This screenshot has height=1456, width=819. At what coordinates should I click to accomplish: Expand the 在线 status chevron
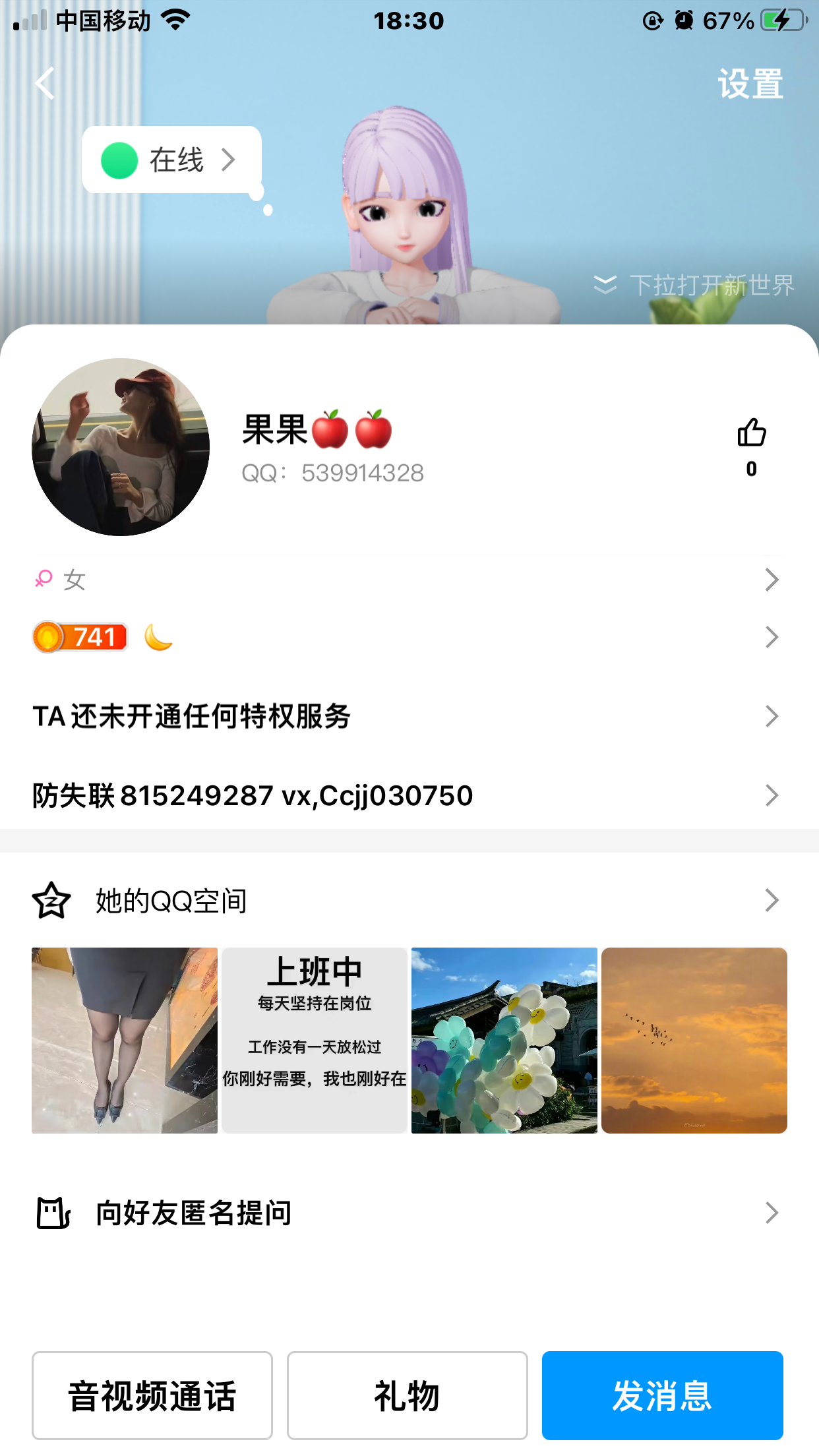[229, 159]
